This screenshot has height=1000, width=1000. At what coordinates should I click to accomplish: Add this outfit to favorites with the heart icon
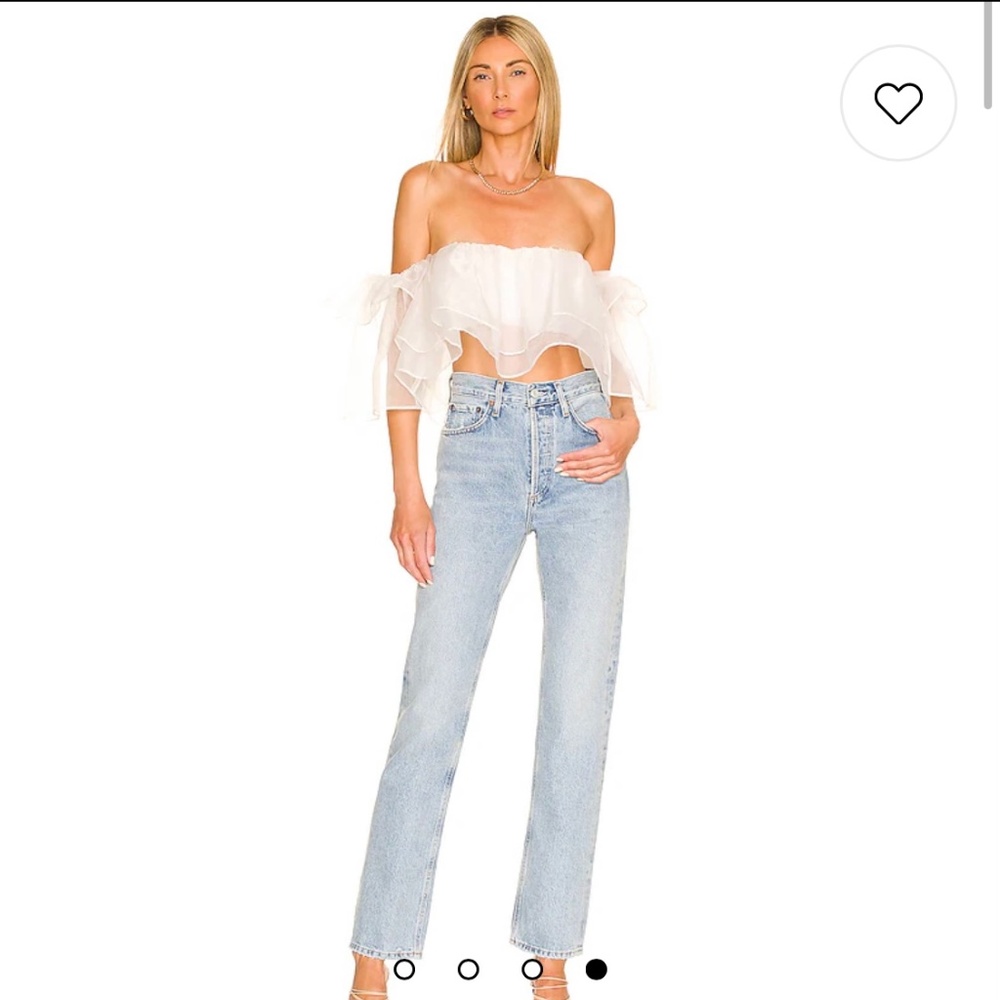tap(898, 103)
